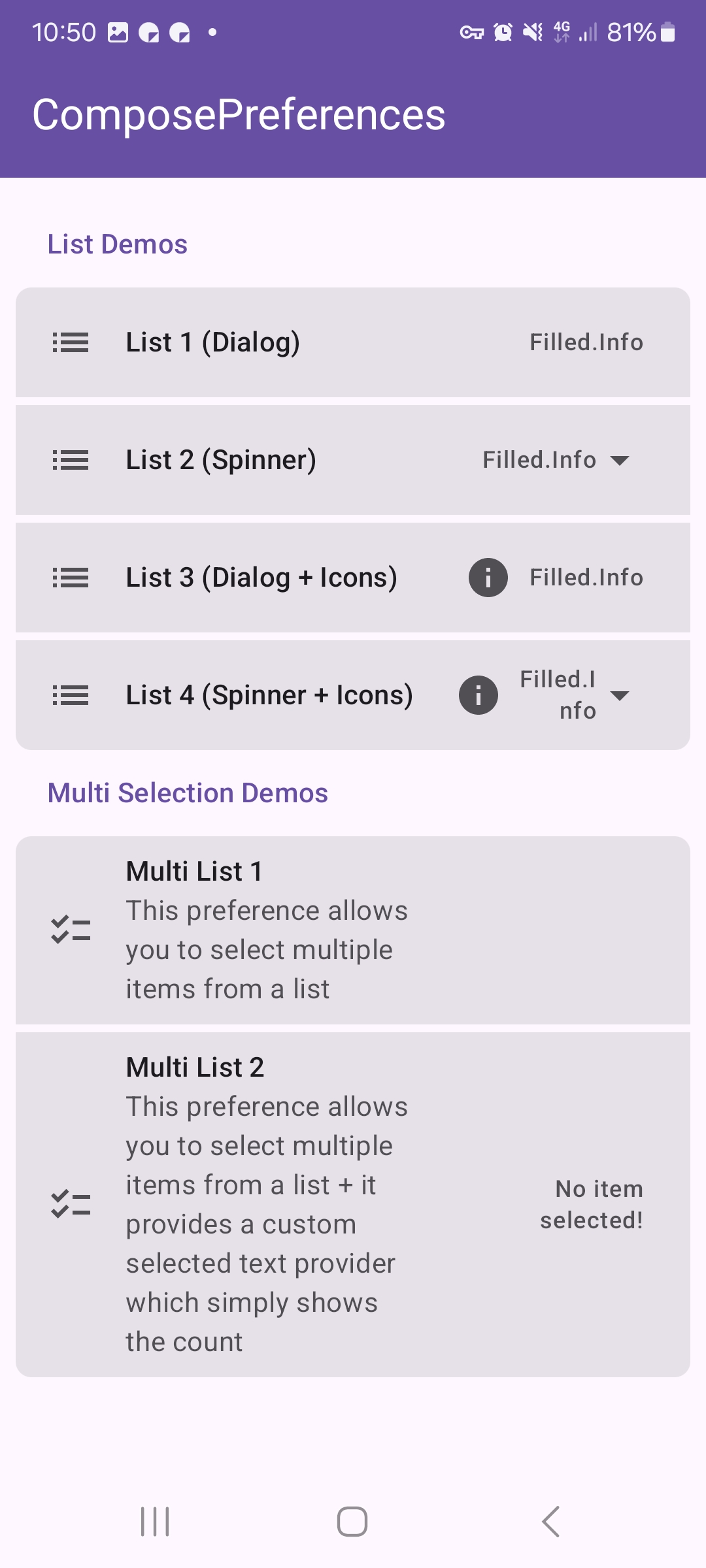The width and height of the screenshot is (706, 1568).
Task: Tap the List Demos section header
Action: pyautogui.click(x=116, y=244)
